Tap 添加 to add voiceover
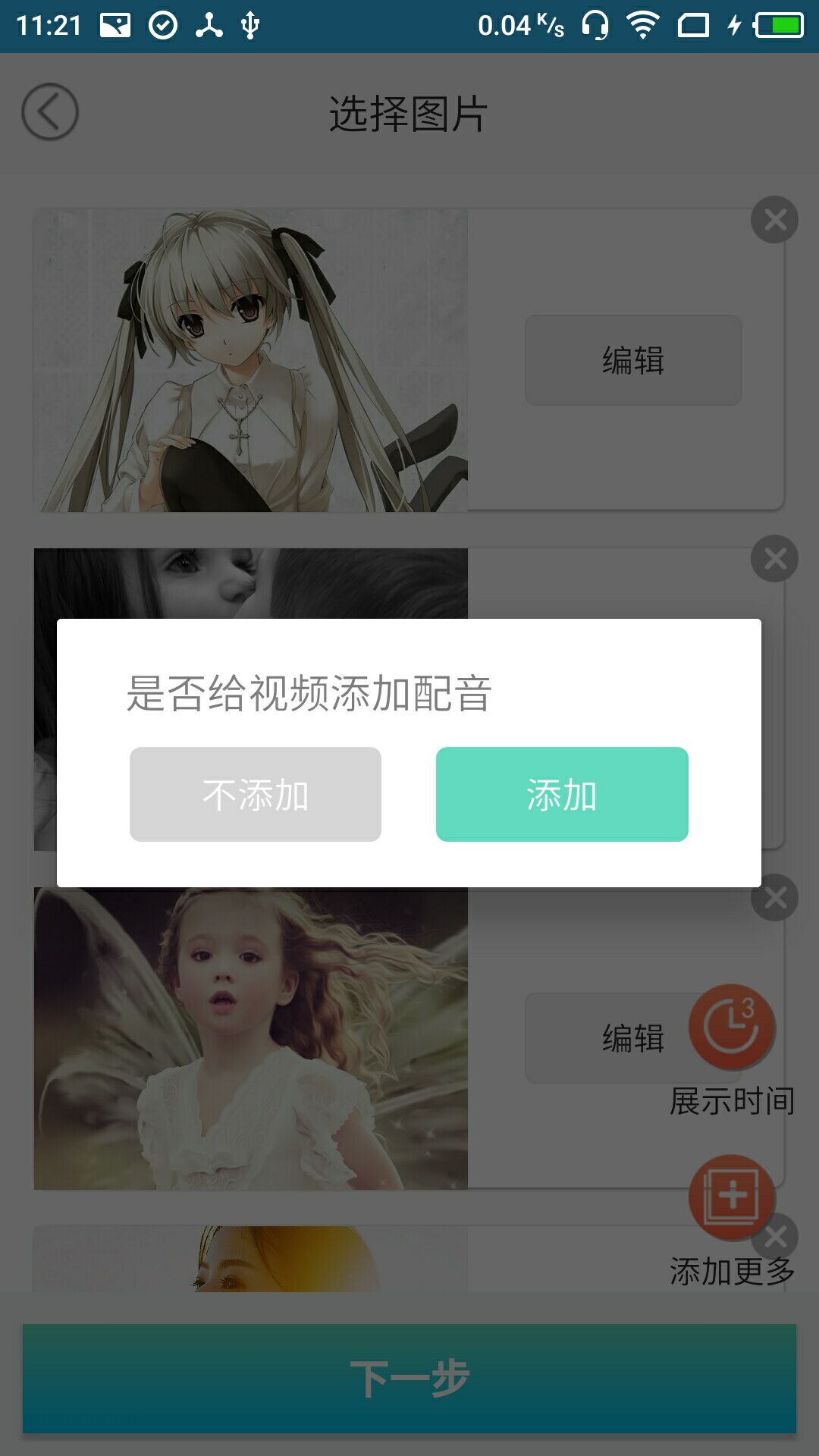The width and height of the screenshot is (819, 1456). [x=562, y=794]
